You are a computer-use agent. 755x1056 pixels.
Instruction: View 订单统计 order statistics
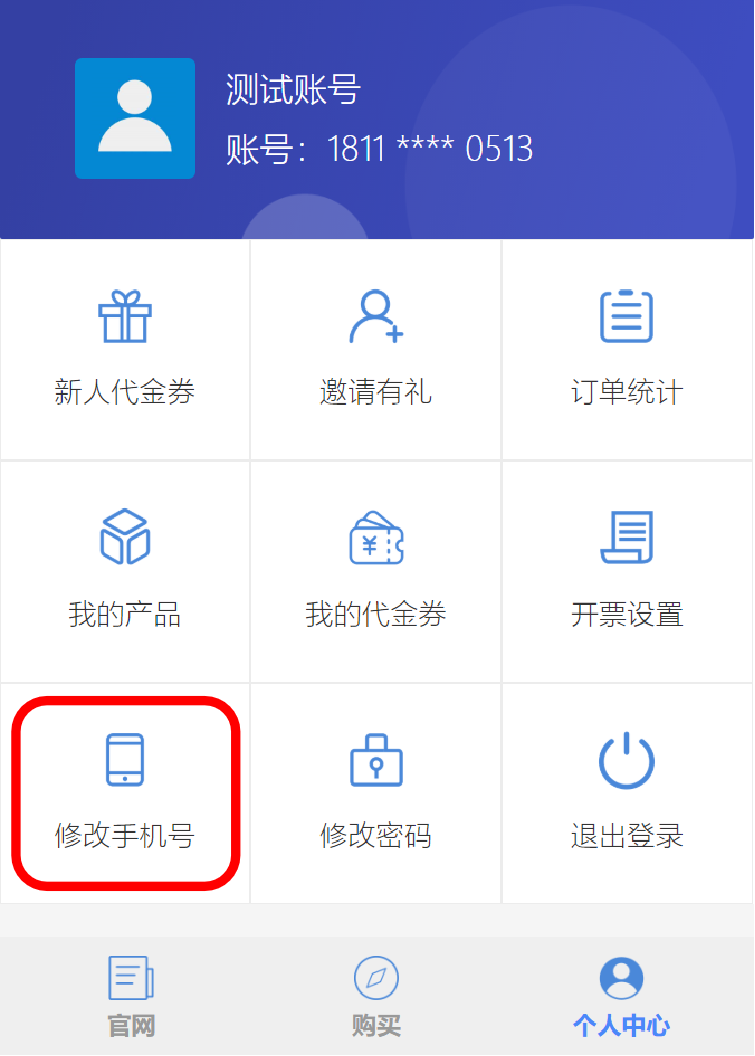click(x=627, y=348)
